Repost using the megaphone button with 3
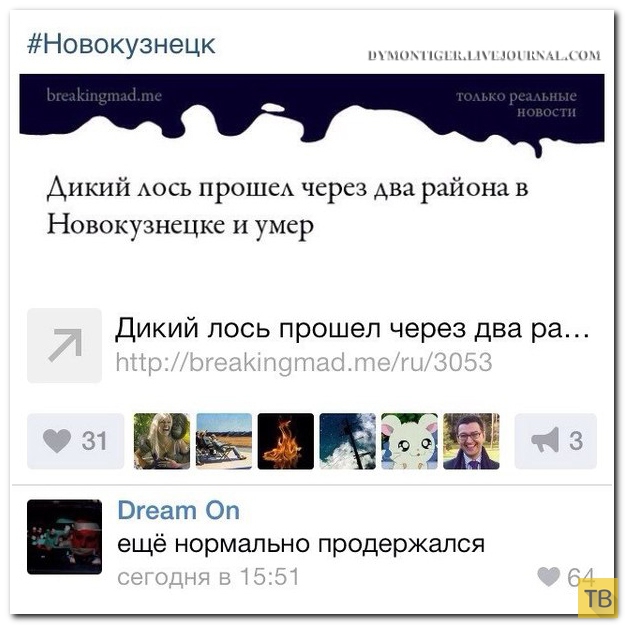Image resolution: width=625 pixels, height=625 pixels. (x=555, y=440)
